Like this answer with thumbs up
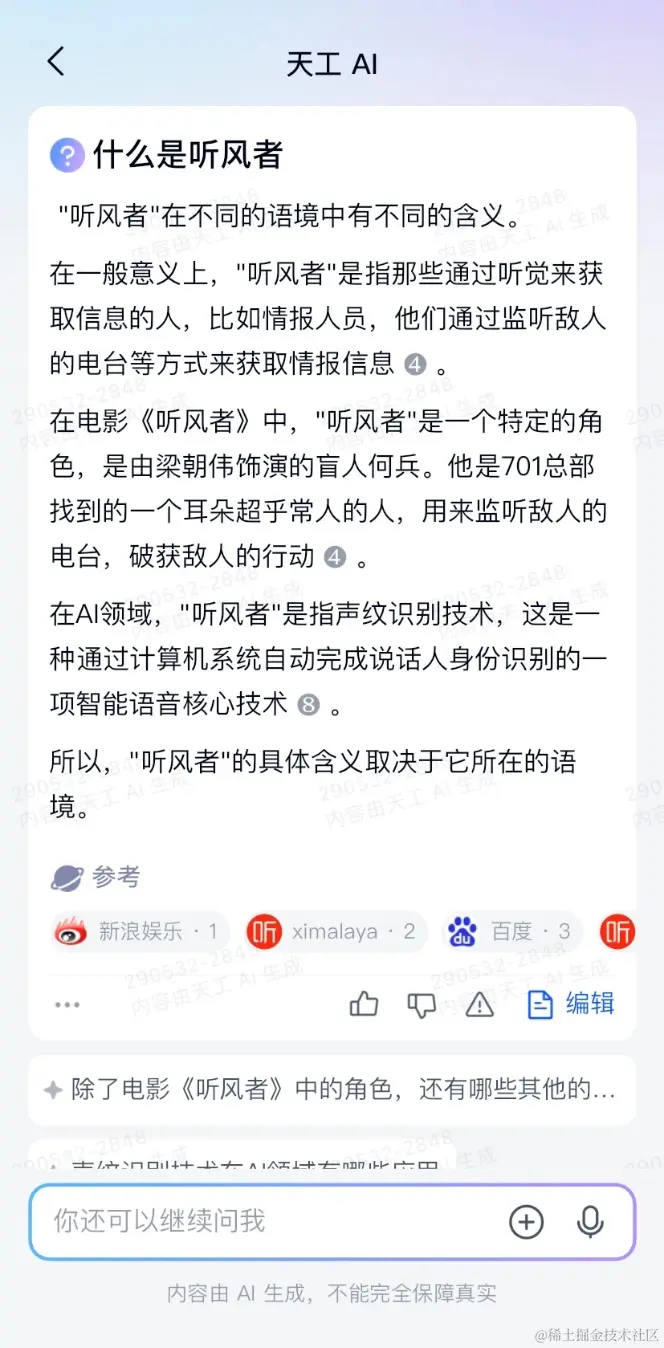664x1348 pixels. [364, 1004]
